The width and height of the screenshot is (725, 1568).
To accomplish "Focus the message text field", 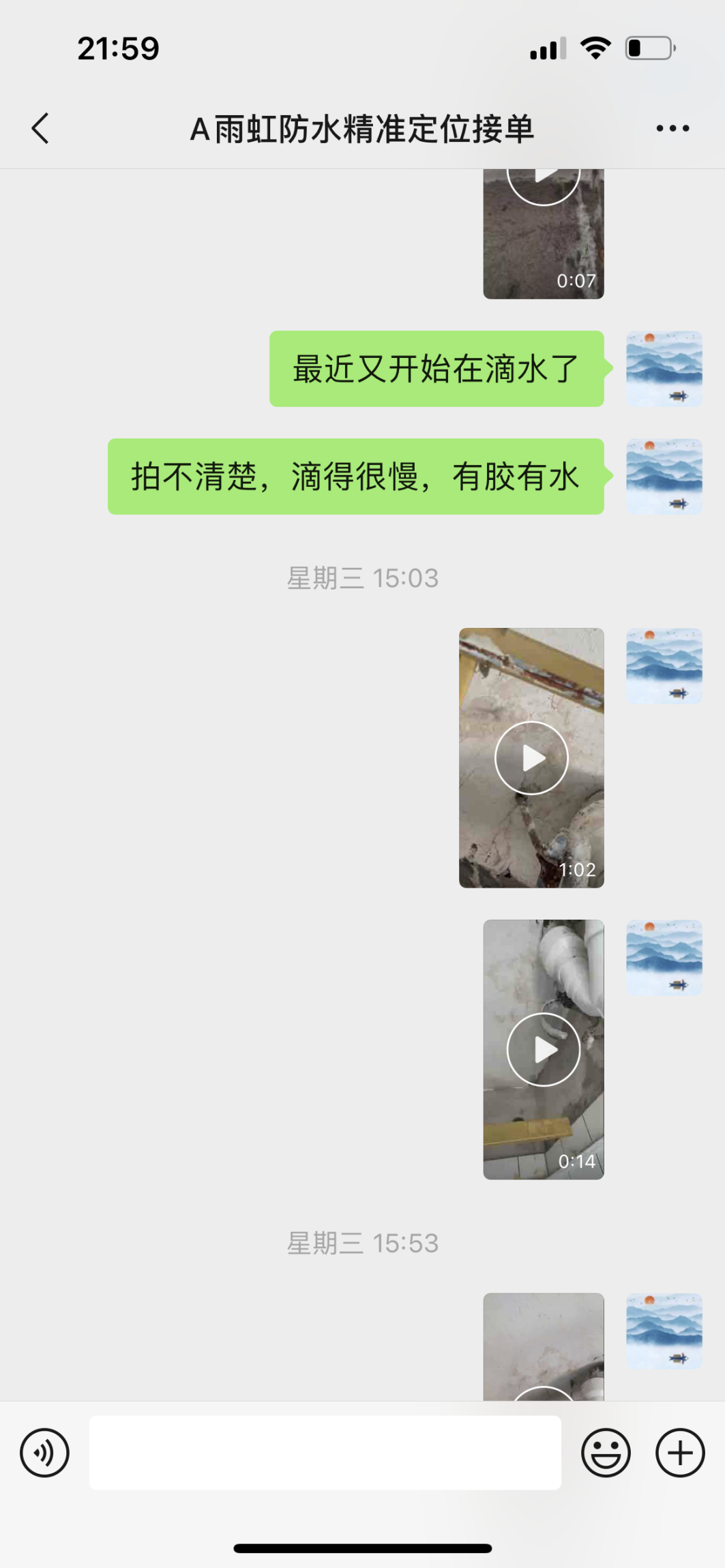I will [x=325, y=1453].
